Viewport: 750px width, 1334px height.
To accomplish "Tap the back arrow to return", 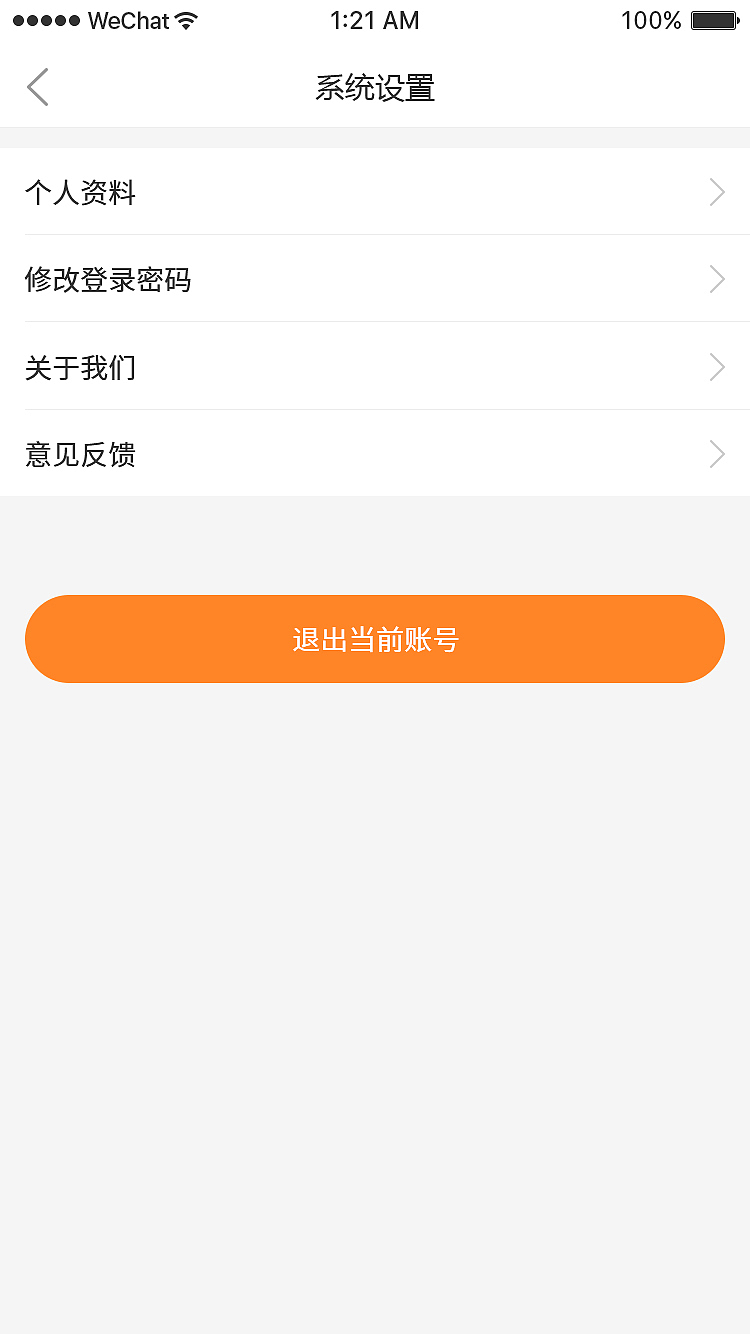I will (x=37, y=87).
